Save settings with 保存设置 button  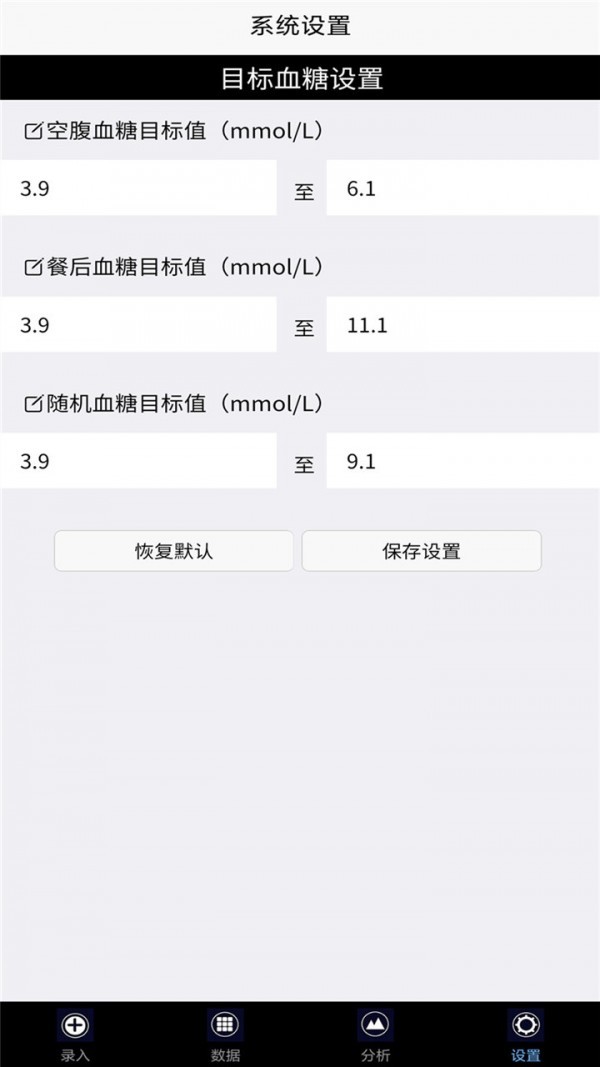tap(421, 551)
